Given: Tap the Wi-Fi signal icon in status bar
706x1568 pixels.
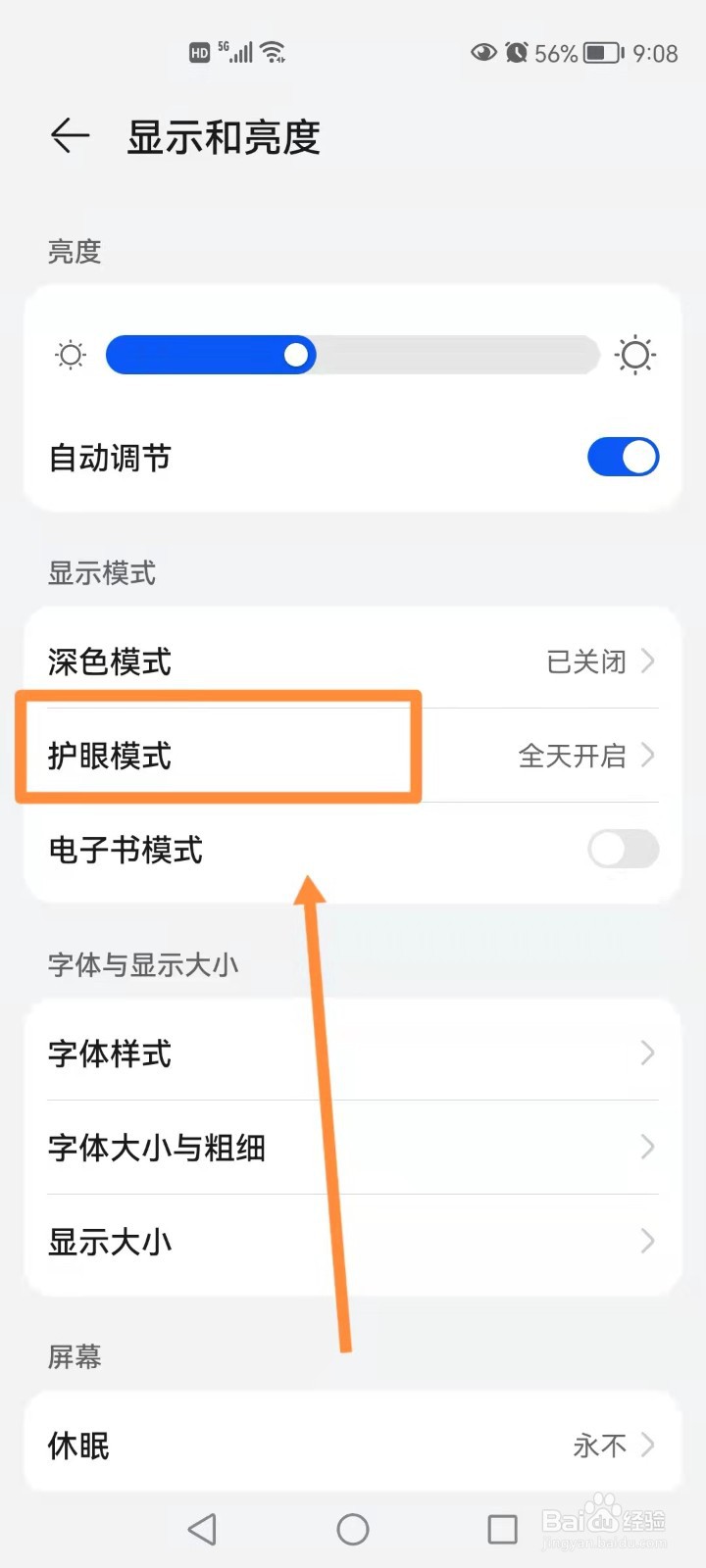Looking at the screenshot, I should tap(273, 50).
